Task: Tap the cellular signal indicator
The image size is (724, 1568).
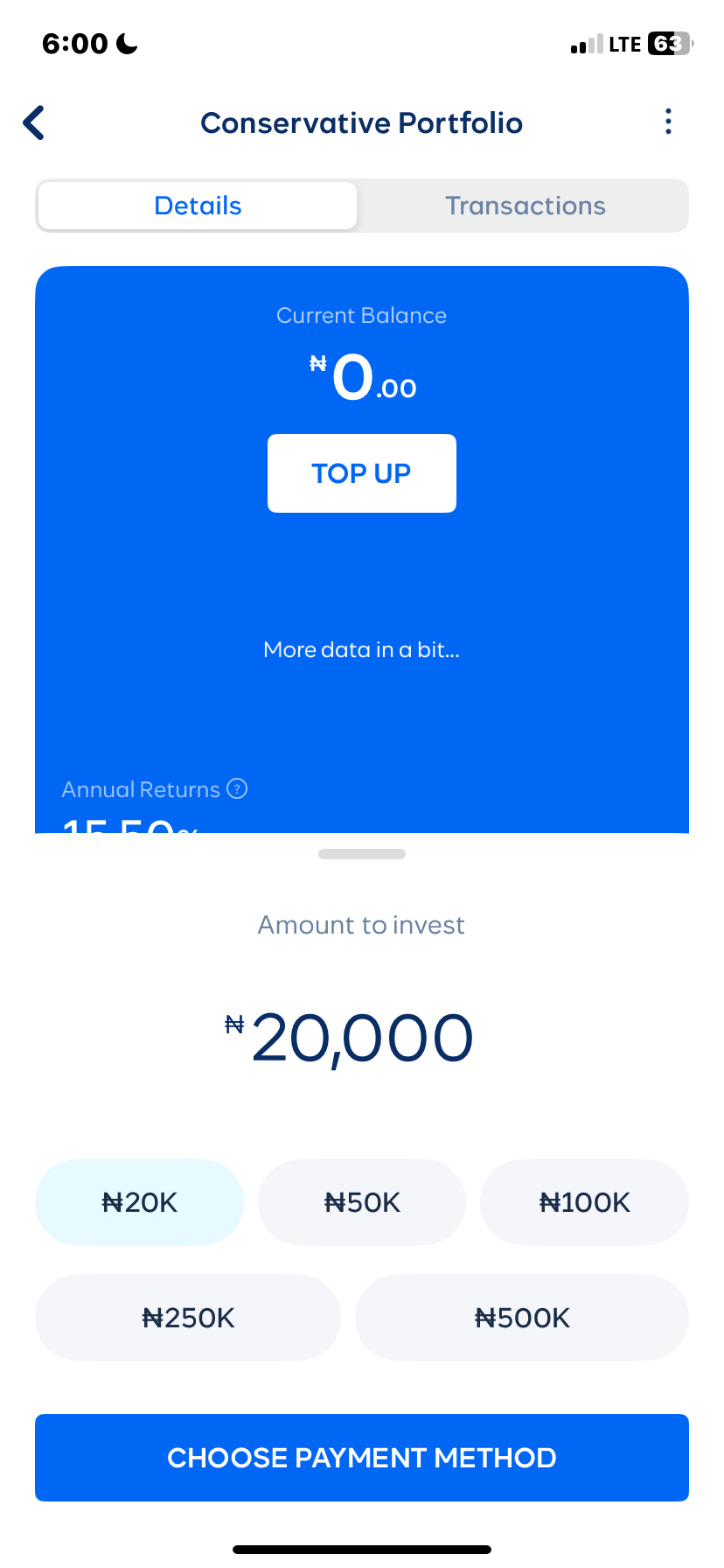Action: point(587,44)
